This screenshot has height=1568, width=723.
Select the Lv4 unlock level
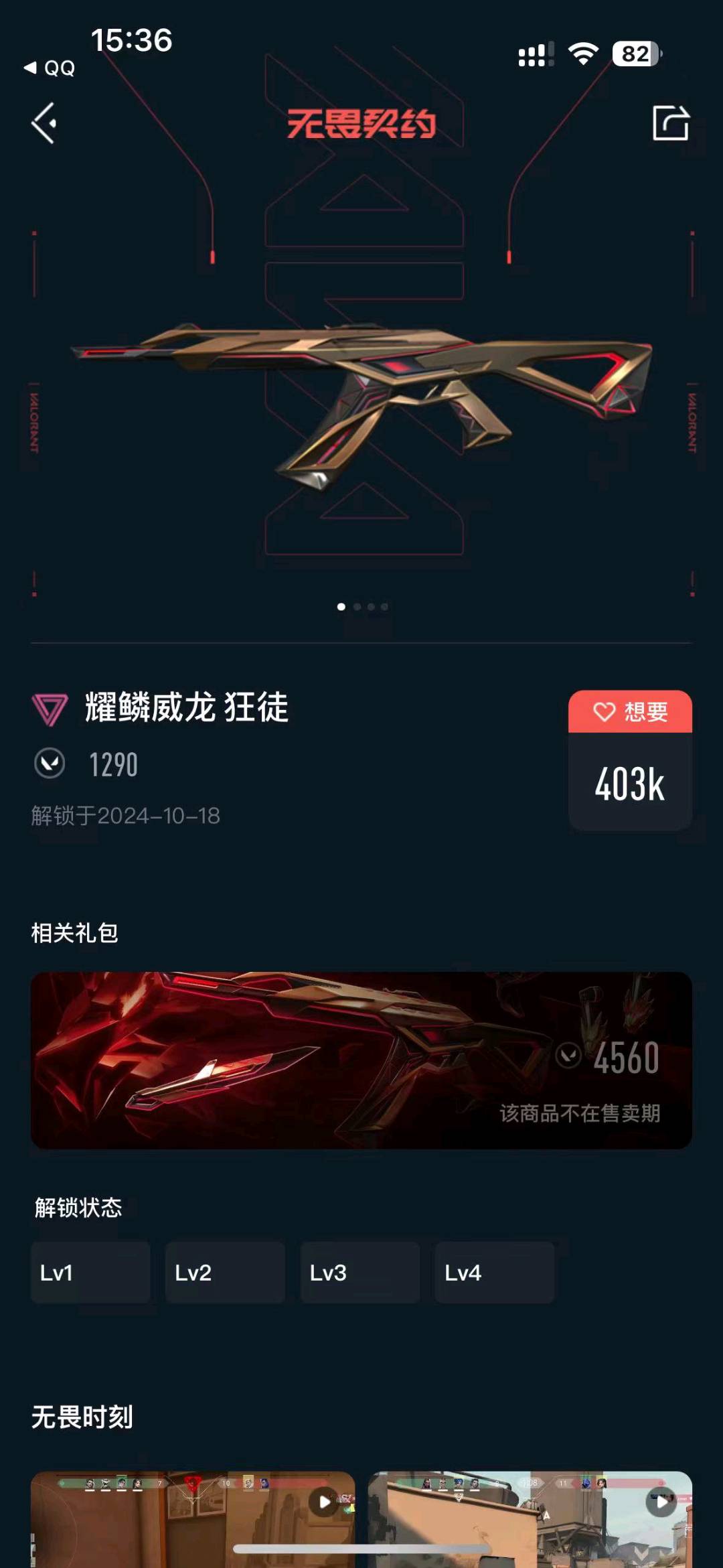(x=495, y=1272)
